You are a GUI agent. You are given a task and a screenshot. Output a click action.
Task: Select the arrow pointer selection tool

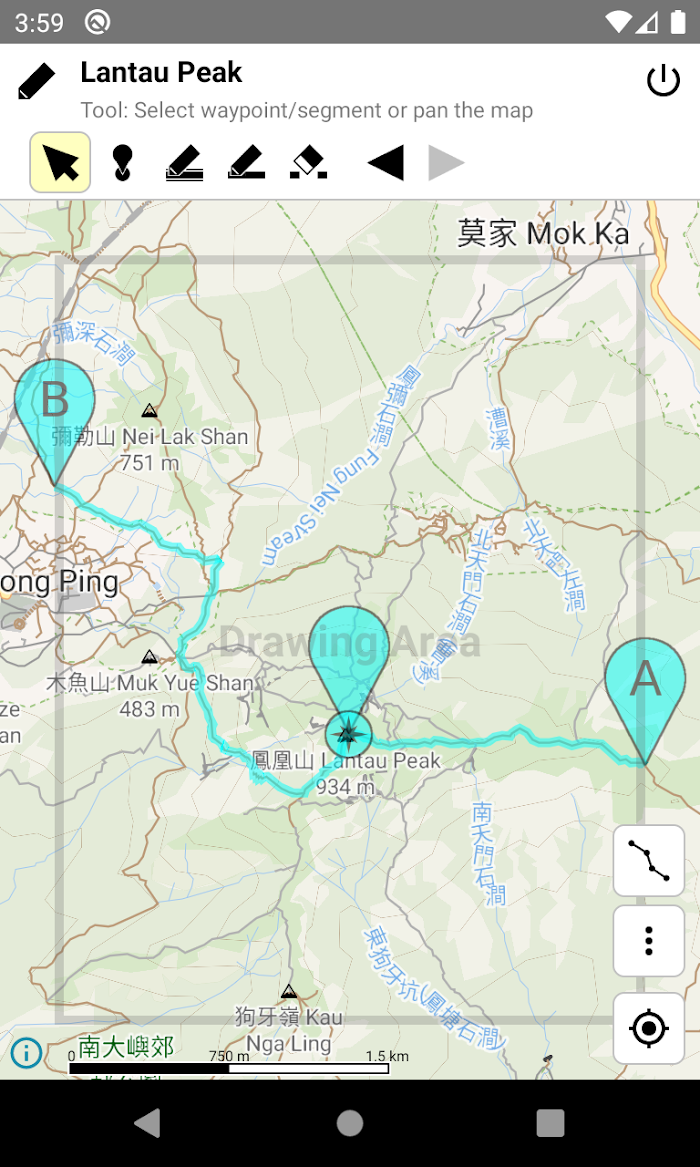pos(60,162)
